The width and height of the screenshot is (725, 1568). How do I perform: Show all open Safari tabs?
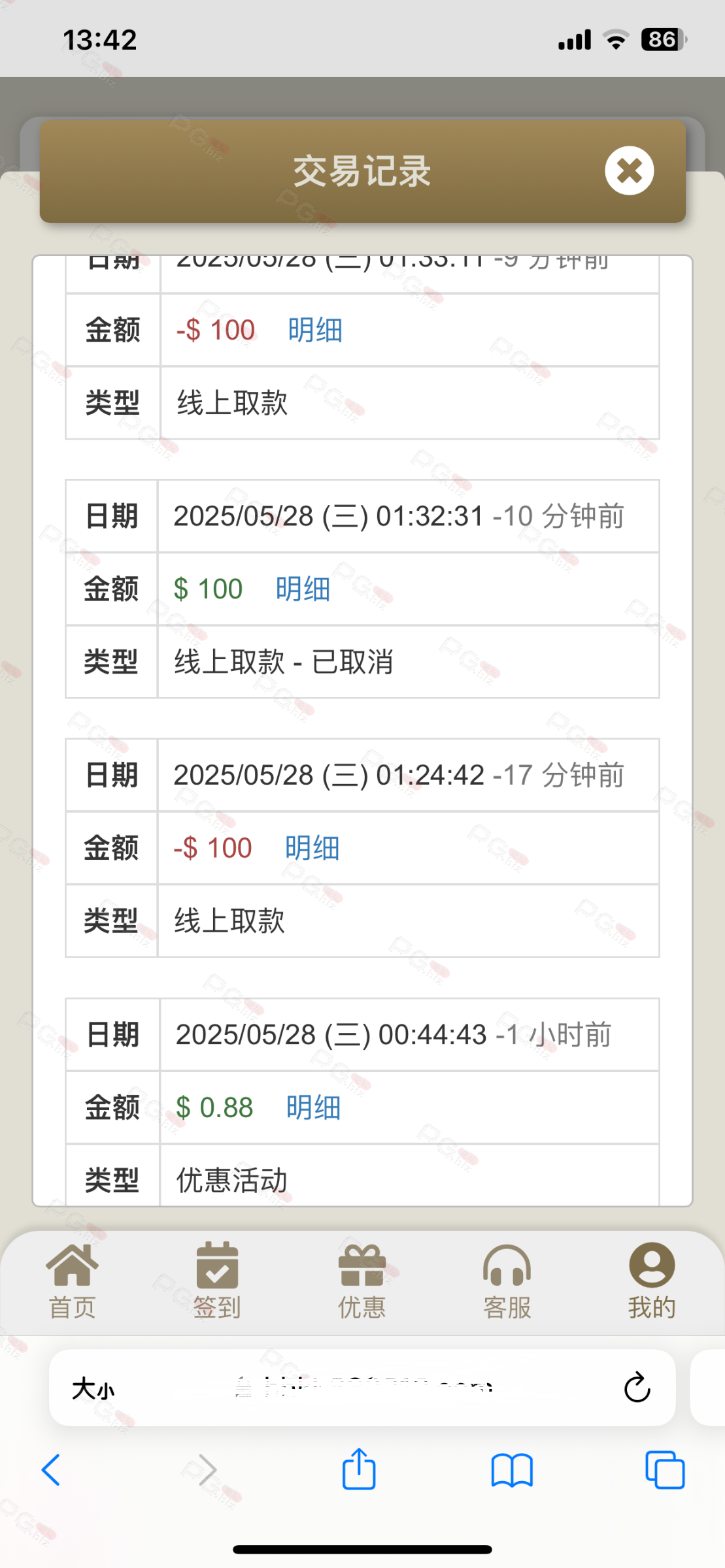click(665, 1470)
